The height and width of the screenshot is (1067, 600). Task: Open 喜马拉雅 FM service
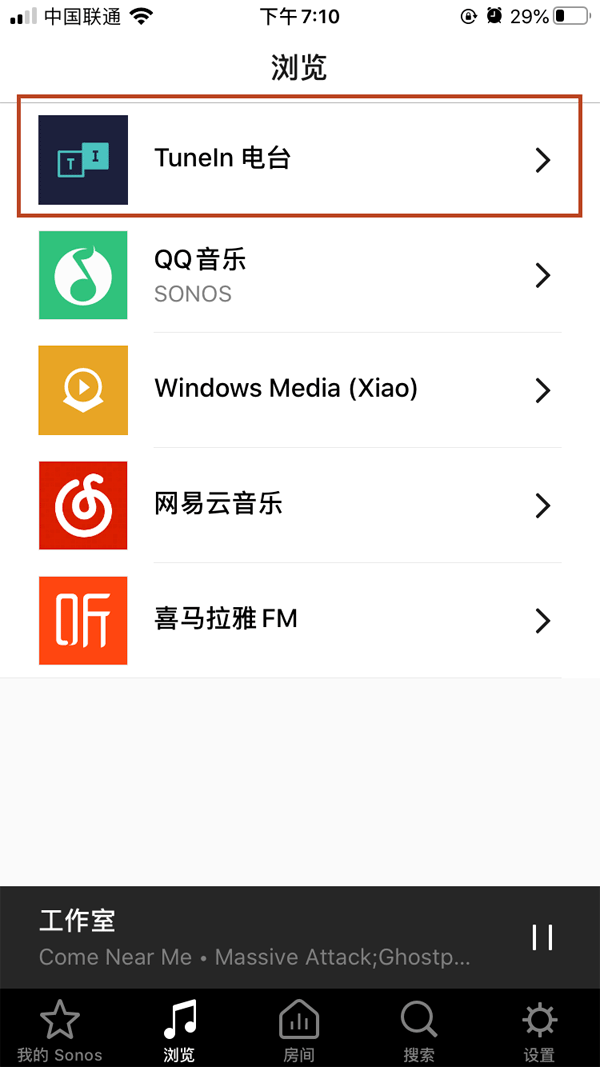pos(299,620)
